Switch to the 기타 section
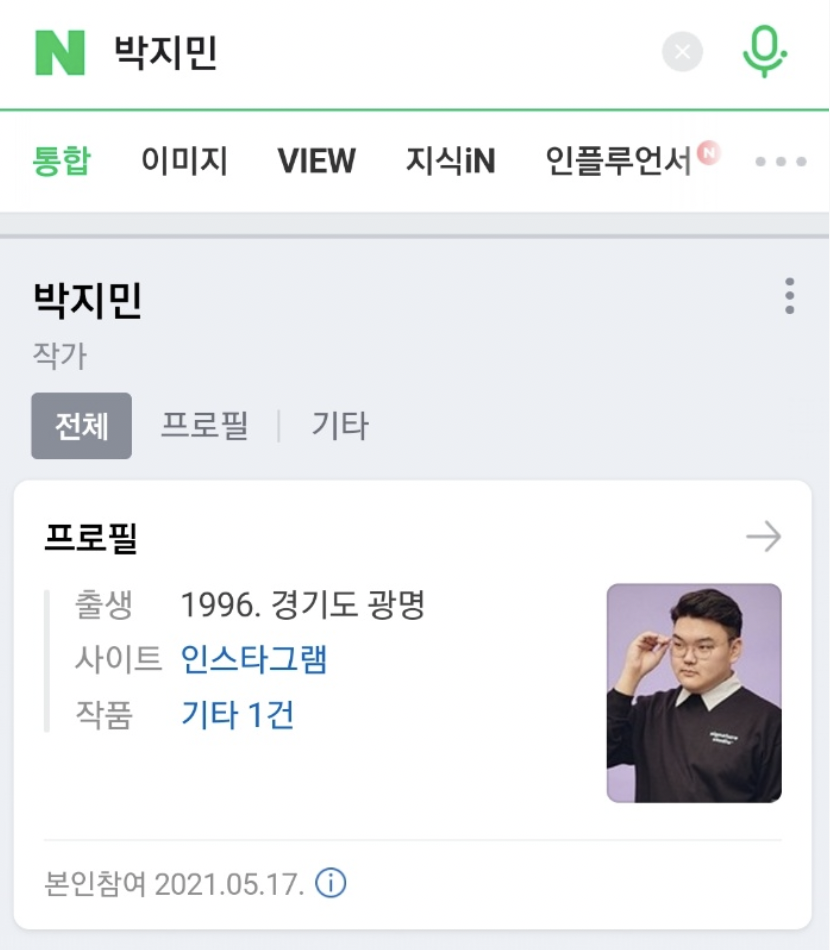Viewport: 830px width, 950px height. pos(340,425)
